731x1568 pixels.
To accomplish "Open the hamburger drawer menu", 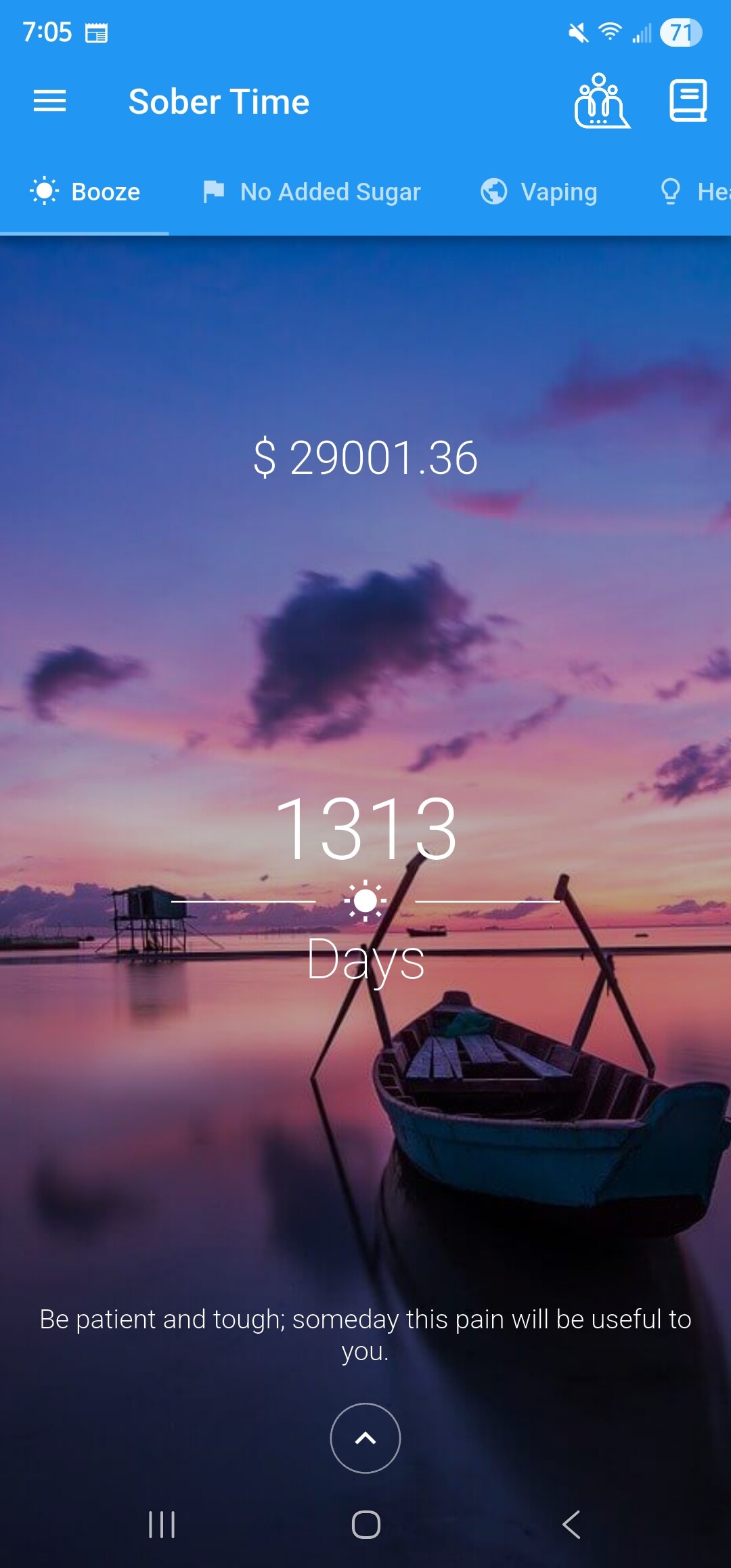I will 49,102.
